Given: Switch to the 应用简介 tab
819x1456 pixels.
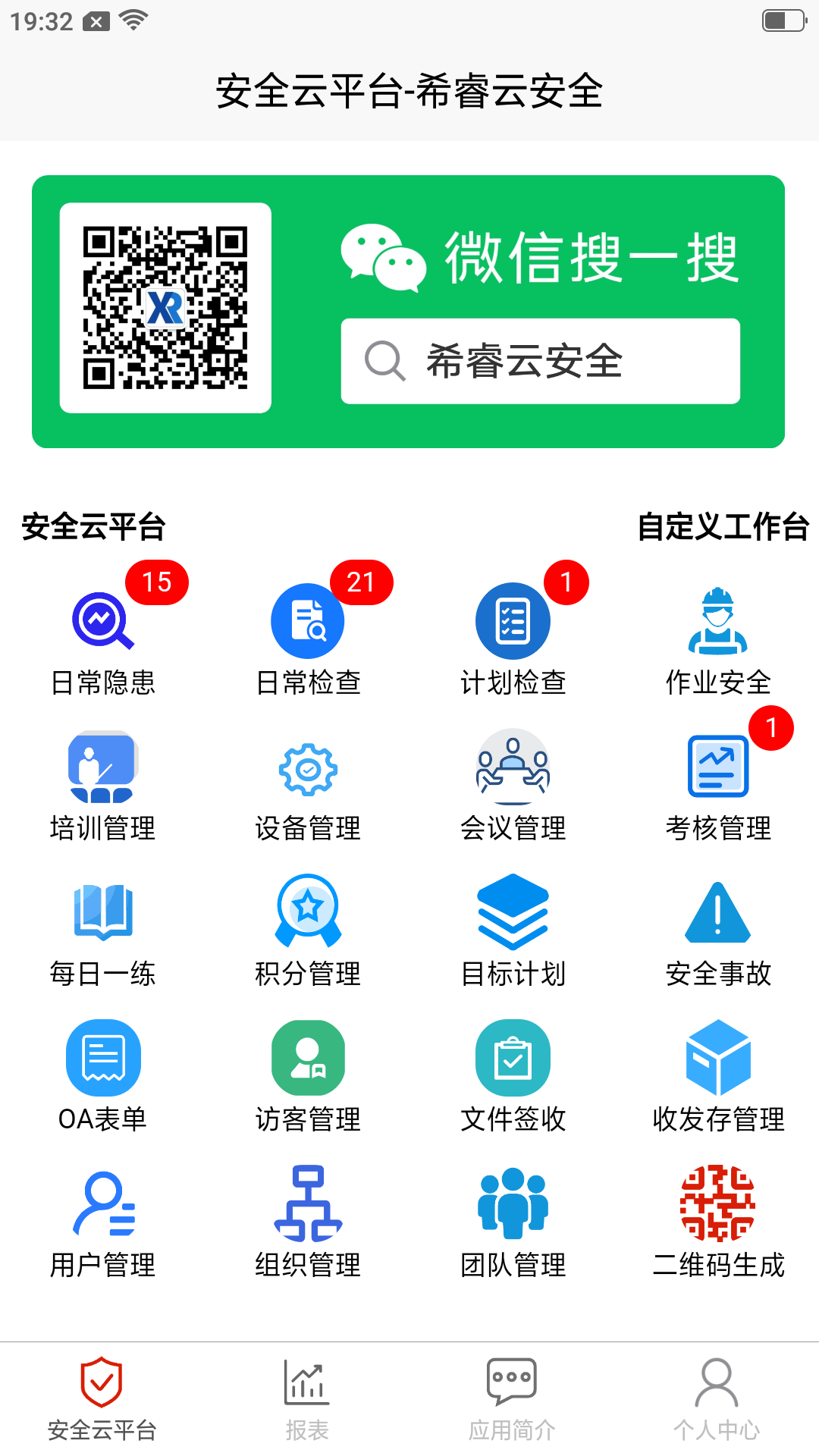Looking at the screenshot, I should click(512, 1398).
